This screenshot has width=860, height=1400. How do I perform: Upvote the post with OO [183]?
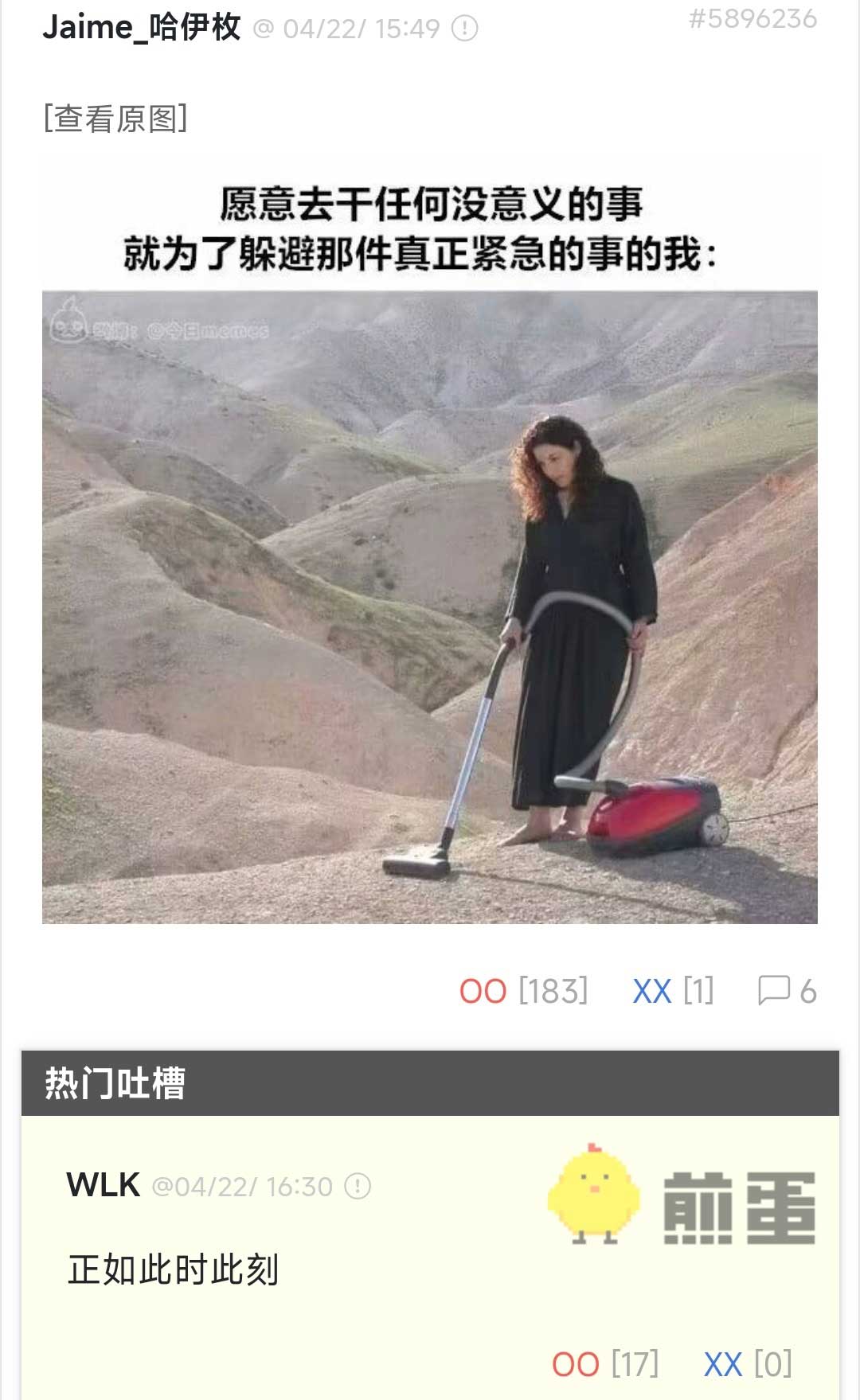click(x=483, y=992)
